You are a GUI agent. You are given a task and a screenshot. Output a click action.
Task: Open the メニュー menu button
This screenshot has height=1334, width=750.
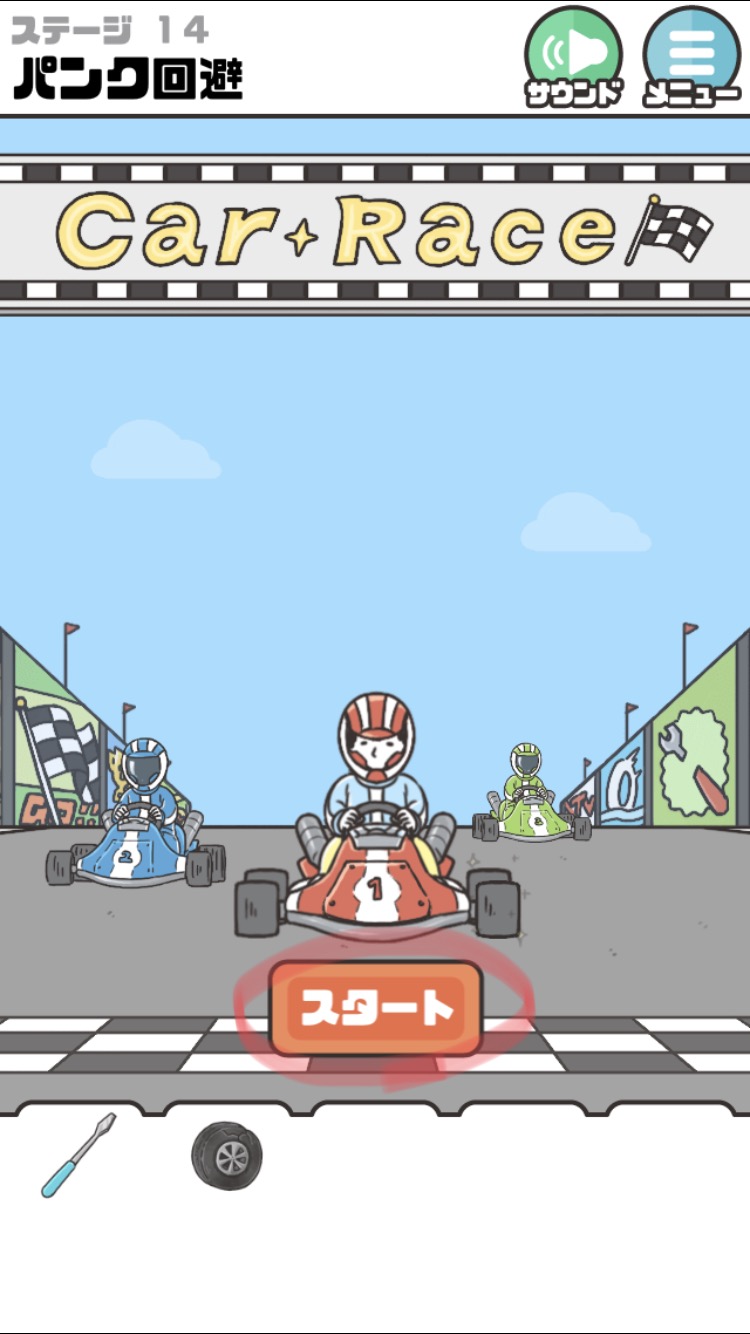tap(692, 56)
